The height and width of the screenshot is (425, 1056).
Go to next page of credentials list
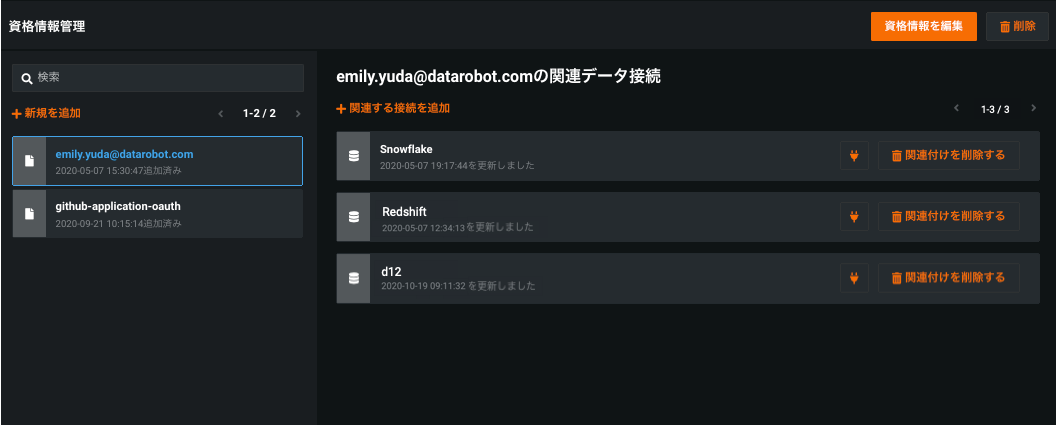click(x=298, y=114)
